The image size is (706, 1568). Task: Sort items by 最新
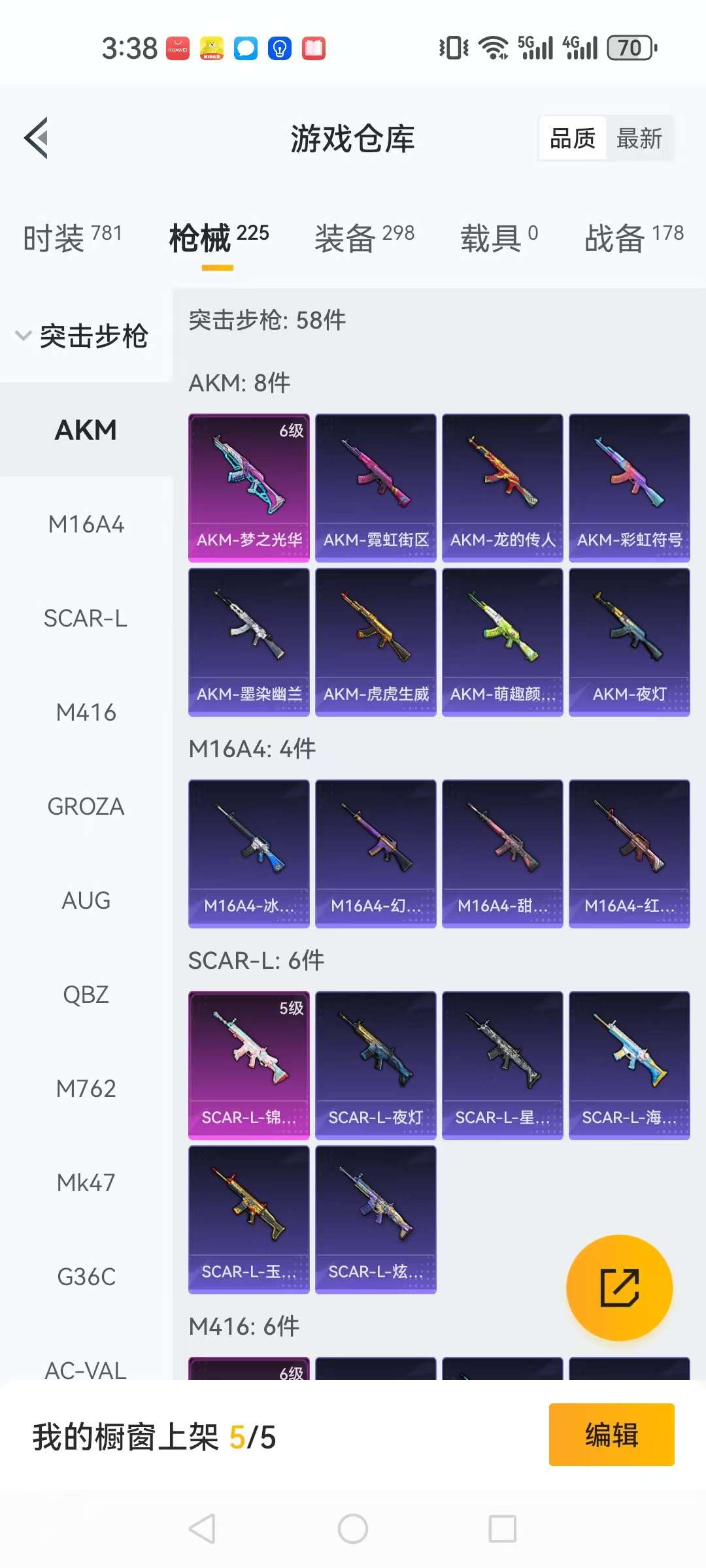click(639, 139)
